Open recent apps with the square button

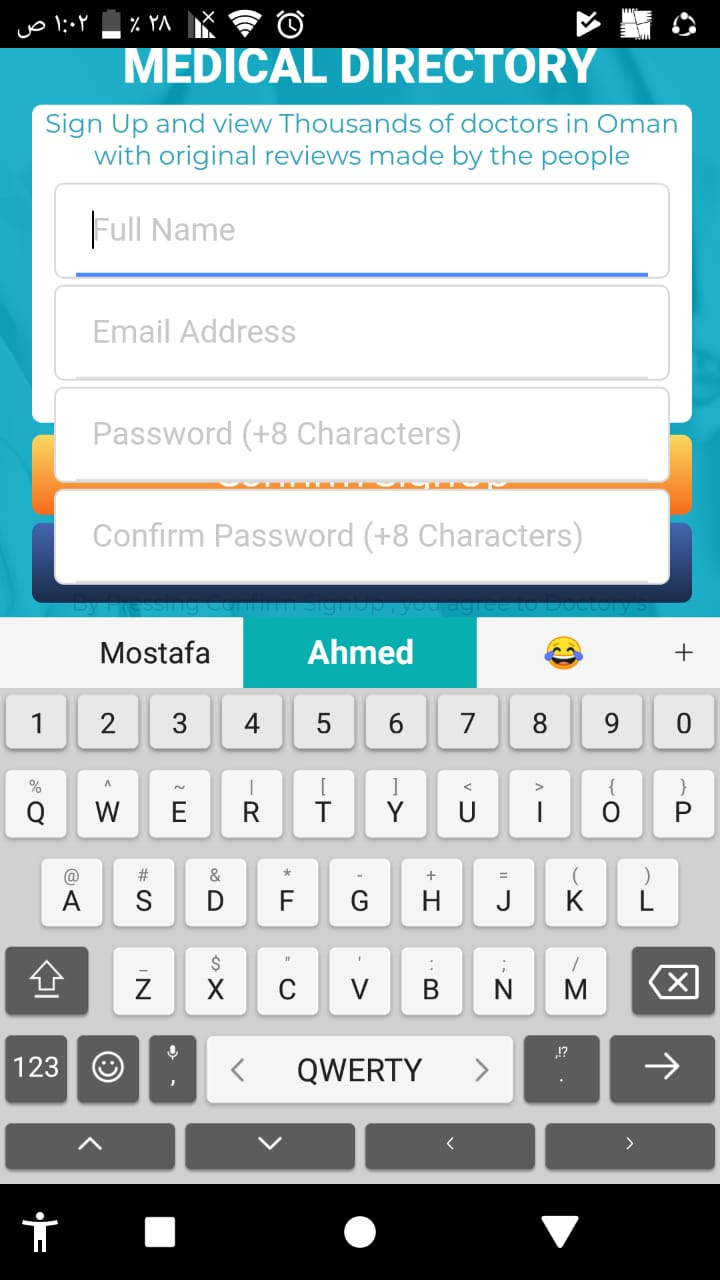tap(160, 1232)
